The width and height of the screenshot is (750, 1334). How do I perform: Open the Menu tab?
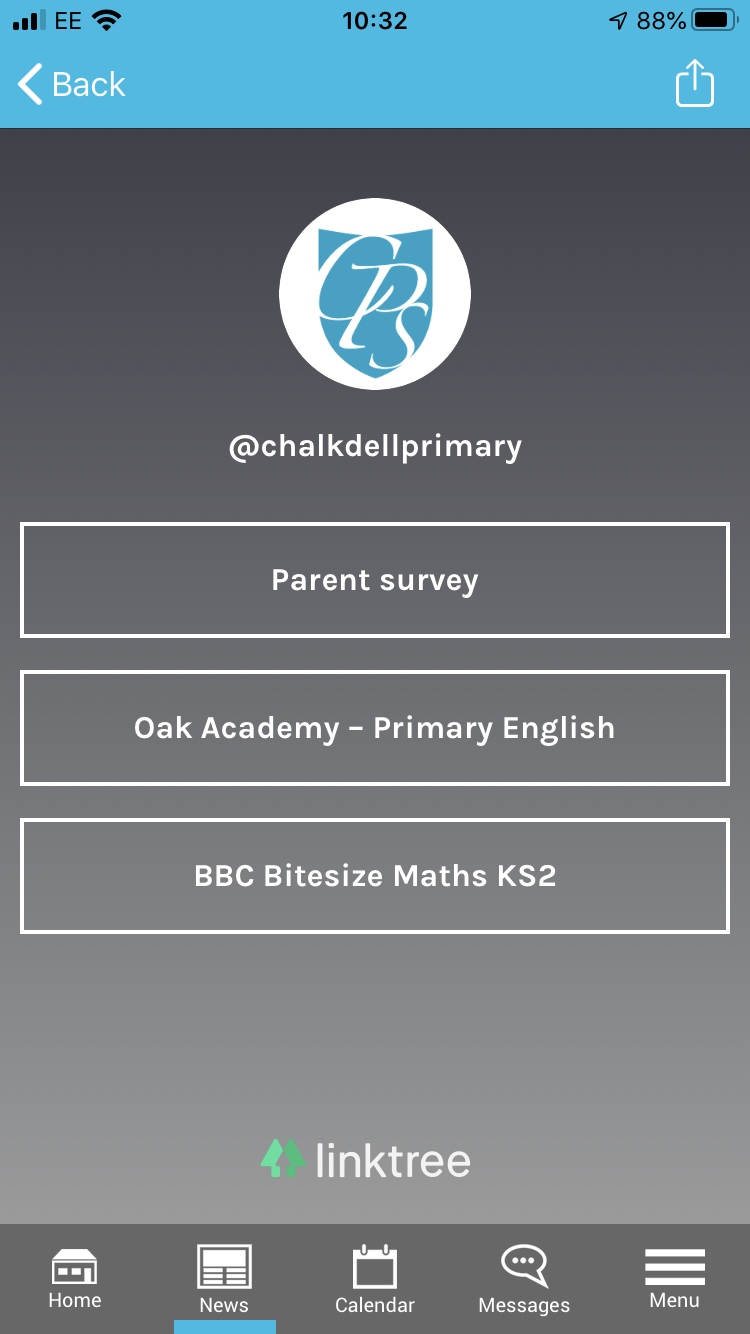[675, 1279]
